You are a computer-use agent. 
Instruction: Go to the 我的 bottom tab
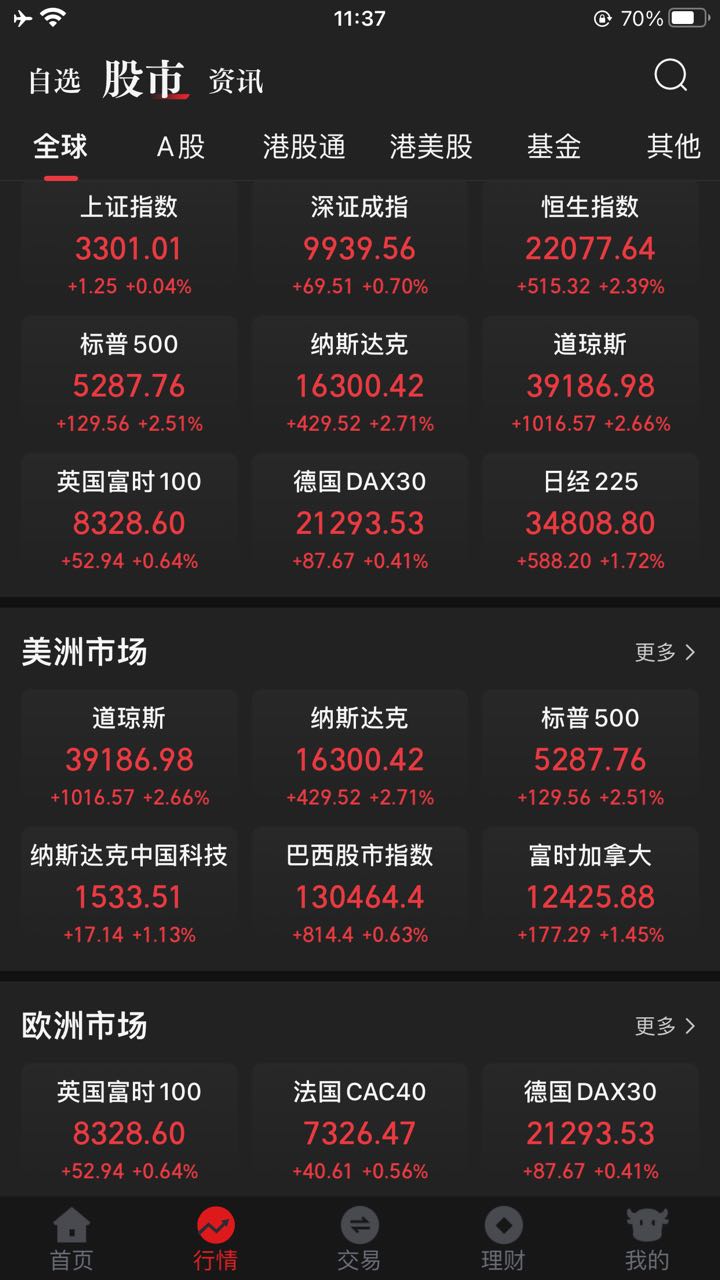(647, 1238)
